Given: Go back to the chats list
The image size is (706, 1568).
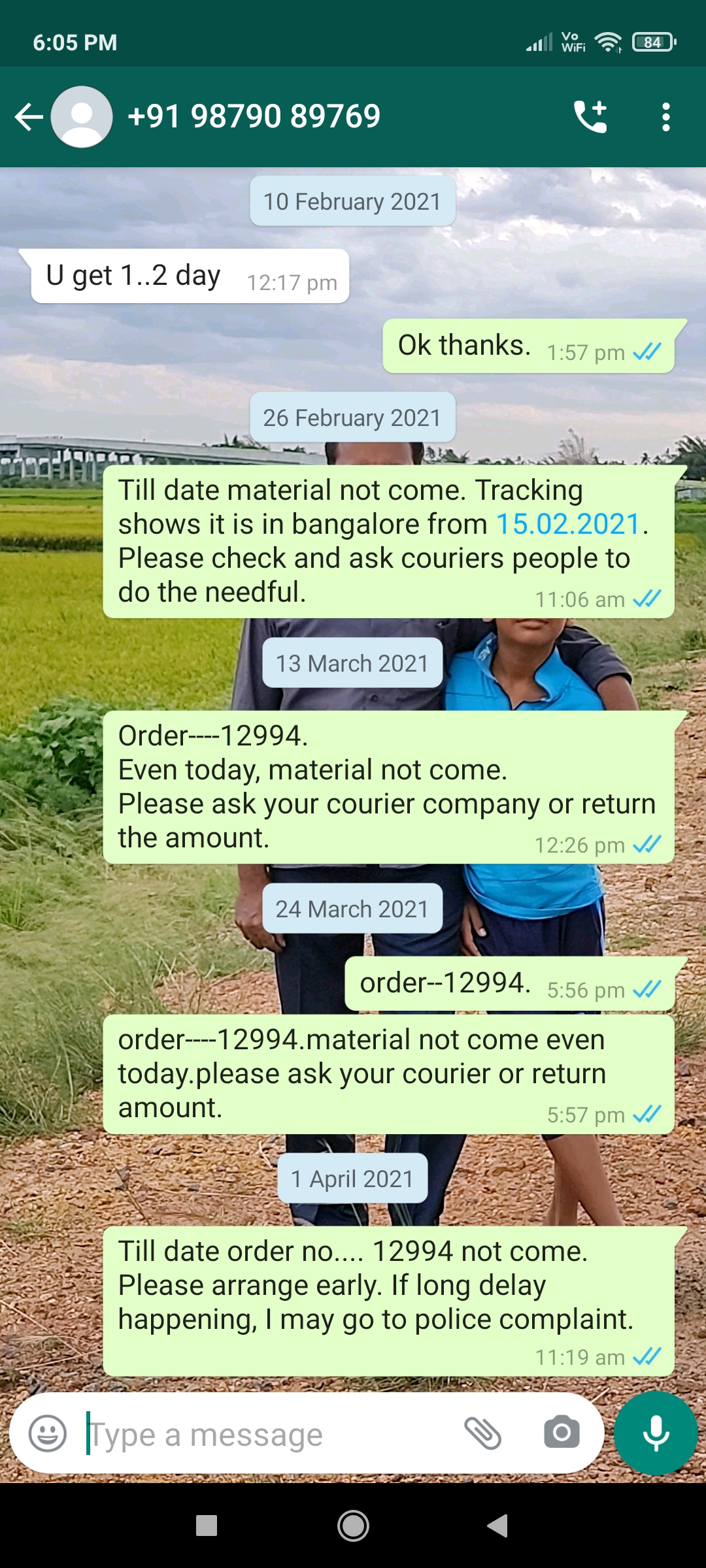Looking at the screenshot, I should coord(29,117).
